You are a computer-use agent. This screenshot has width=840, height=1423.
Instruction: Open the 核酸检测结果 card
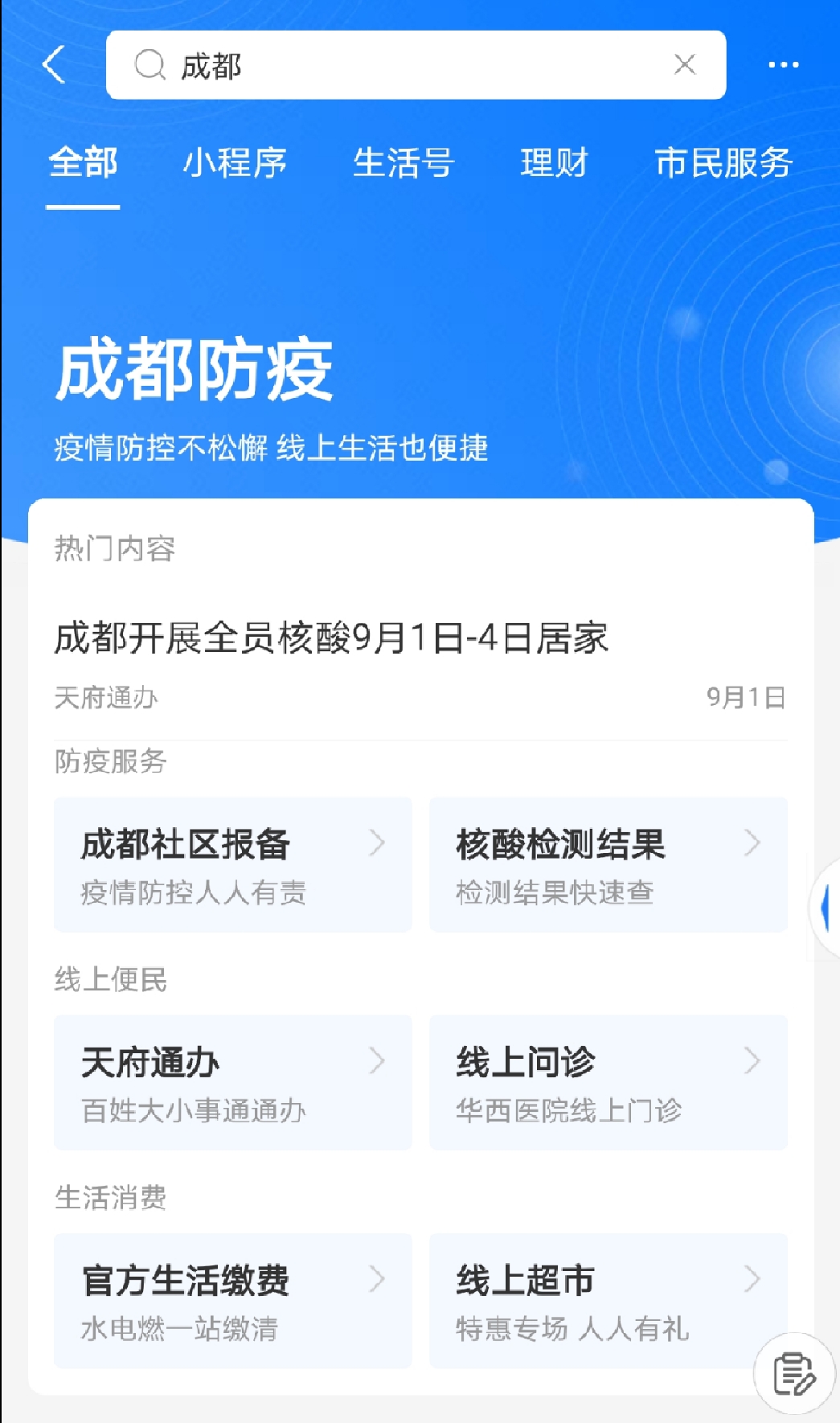point(608,865)
